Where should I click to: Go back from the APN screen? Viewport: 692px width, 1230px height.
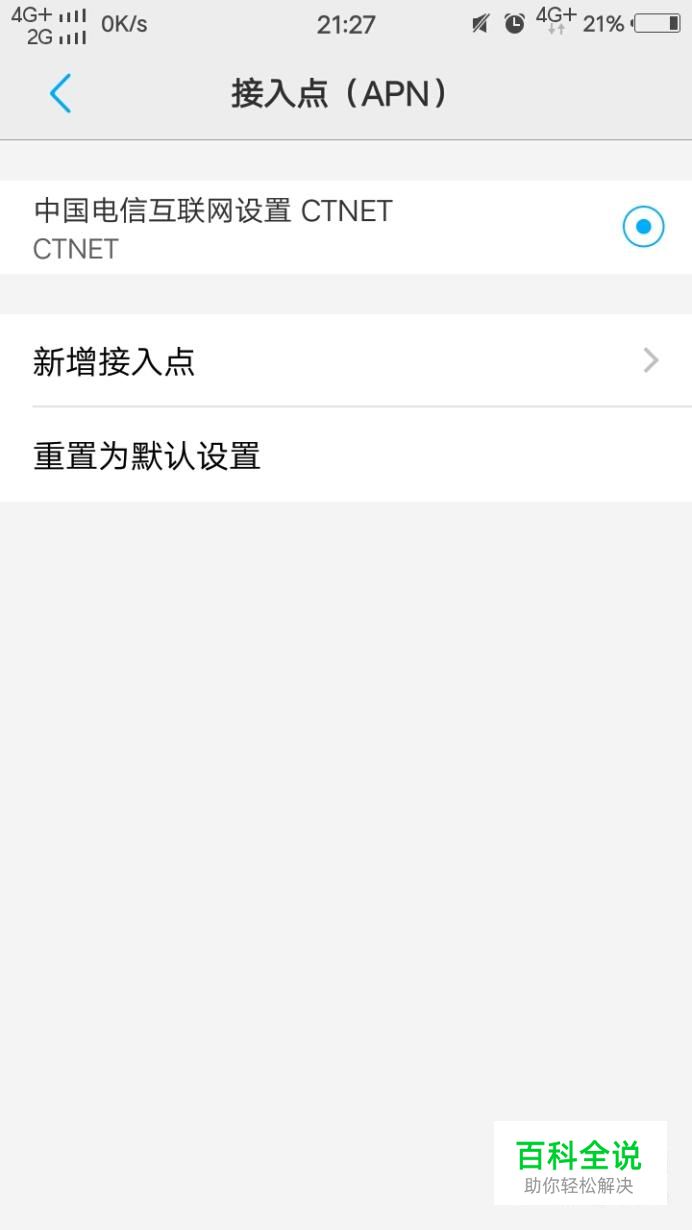pos(60,94)
